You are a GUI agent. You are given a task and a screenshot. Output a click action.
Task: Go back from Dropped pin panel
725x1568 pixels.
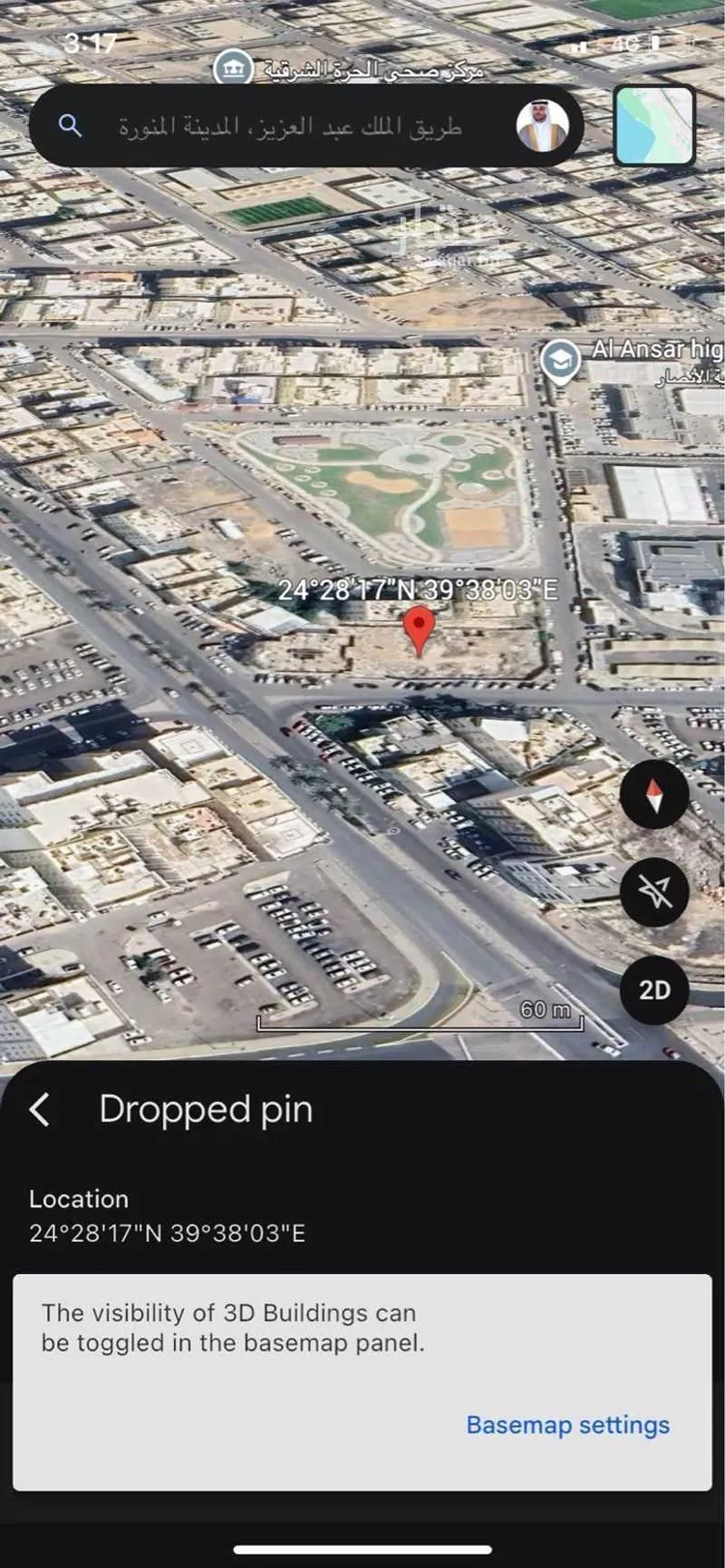40,1109
